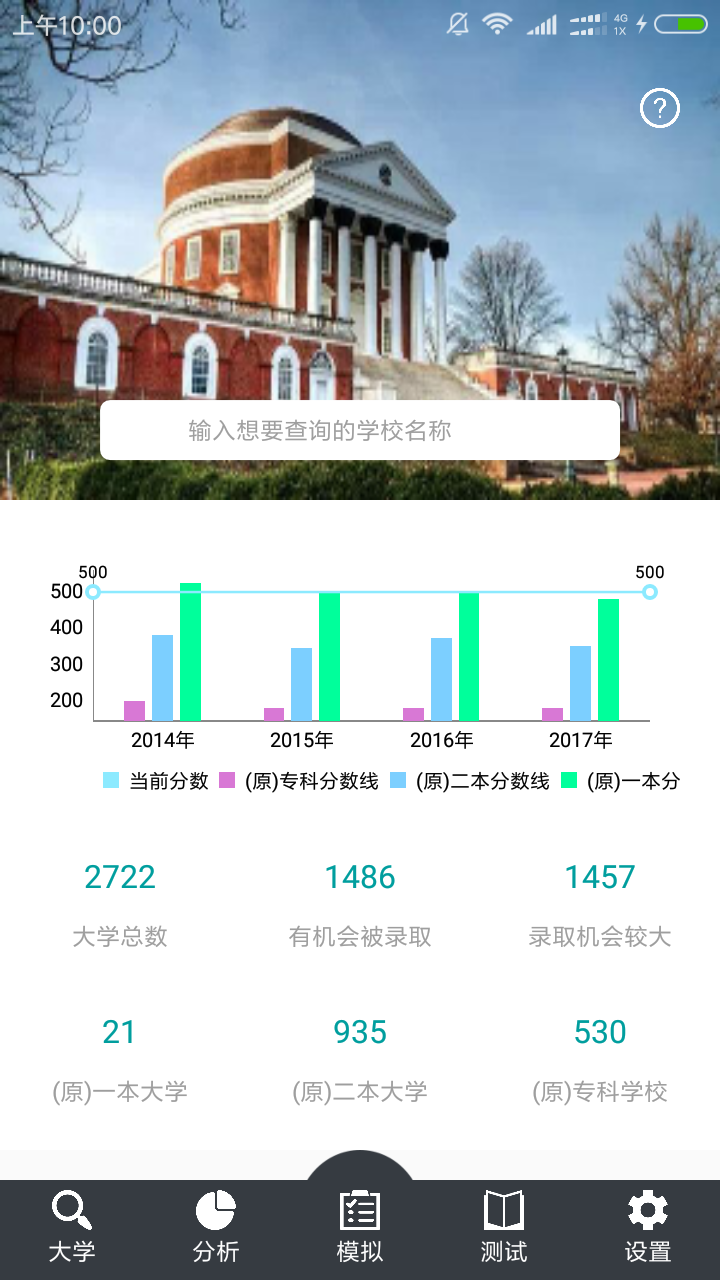Open the help question mark icon
Image resolution: width=720 pixels, height=1280 pixels.
pyautogui.click(x=660, y=108)
